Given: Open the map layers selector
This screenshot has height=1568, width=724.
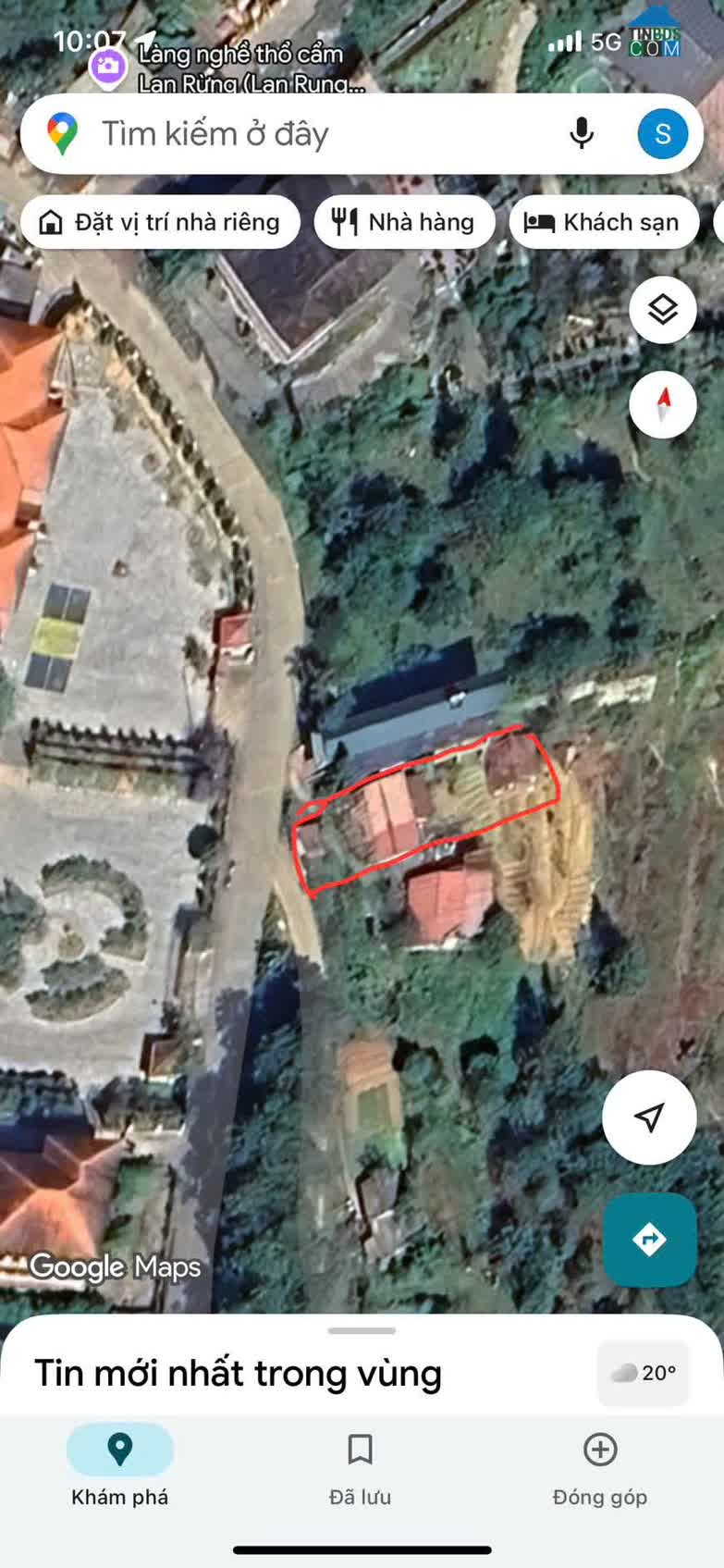Looking at the screenshot, I should pyautogui.click(x=663, y=310).
